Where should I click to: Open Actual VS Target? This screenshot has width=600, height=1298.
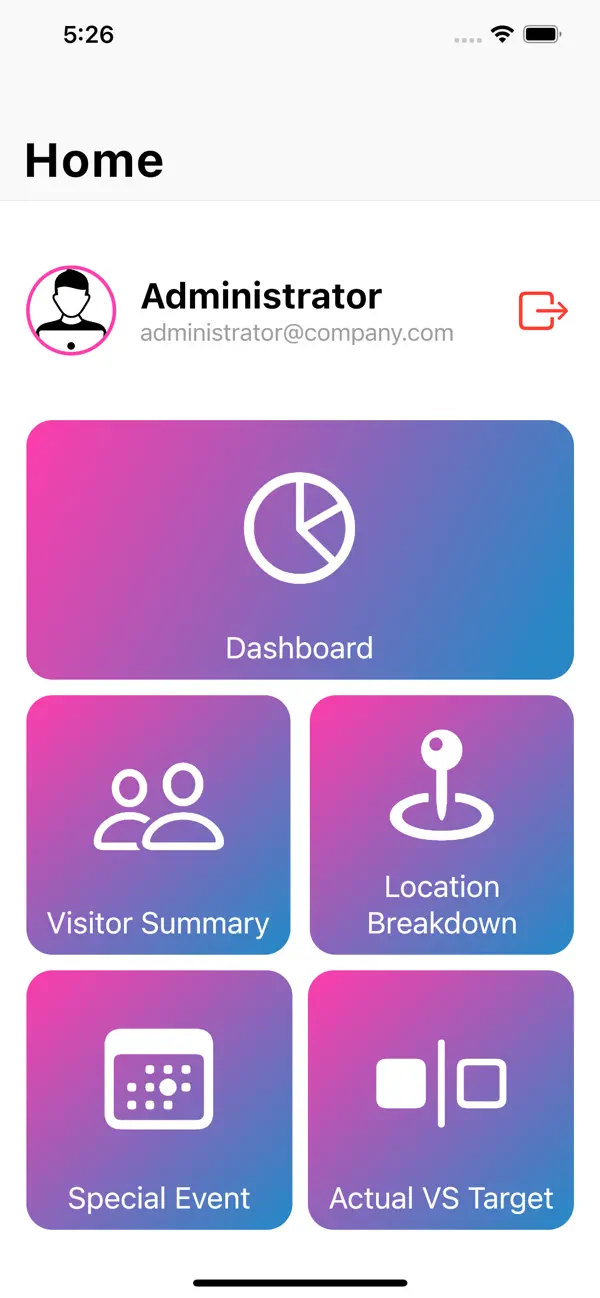tap(441, 1100)
